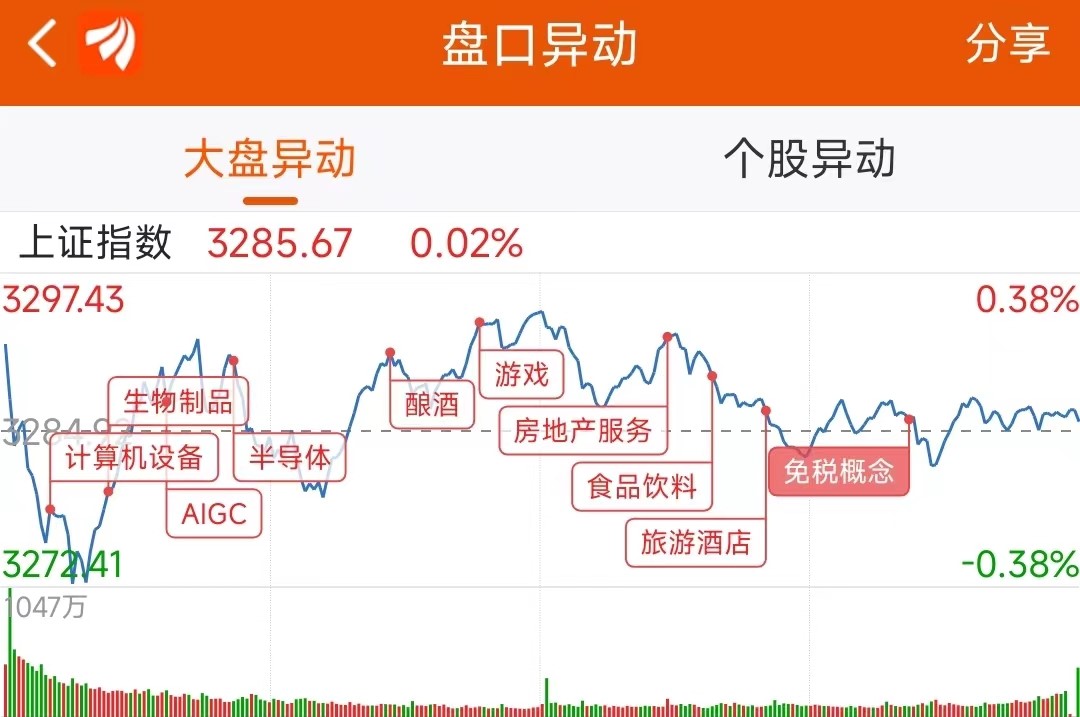The height and width of the screenshot is (717, 1080).
Task: Tap the 房地产服务 sector label
Action: (583, 430)
